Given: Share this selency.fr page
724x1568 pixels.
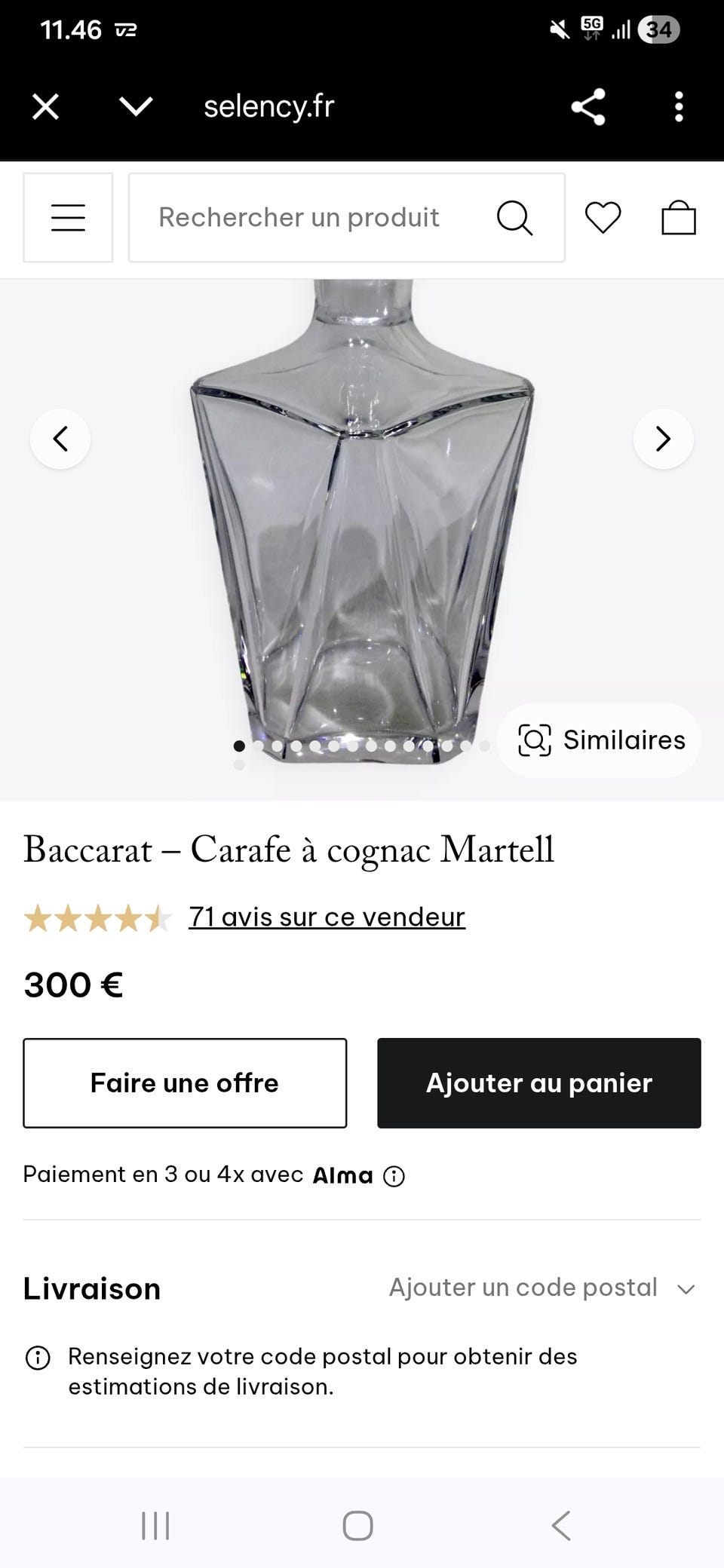Looking at the screenshot, I should click(588, 106).
